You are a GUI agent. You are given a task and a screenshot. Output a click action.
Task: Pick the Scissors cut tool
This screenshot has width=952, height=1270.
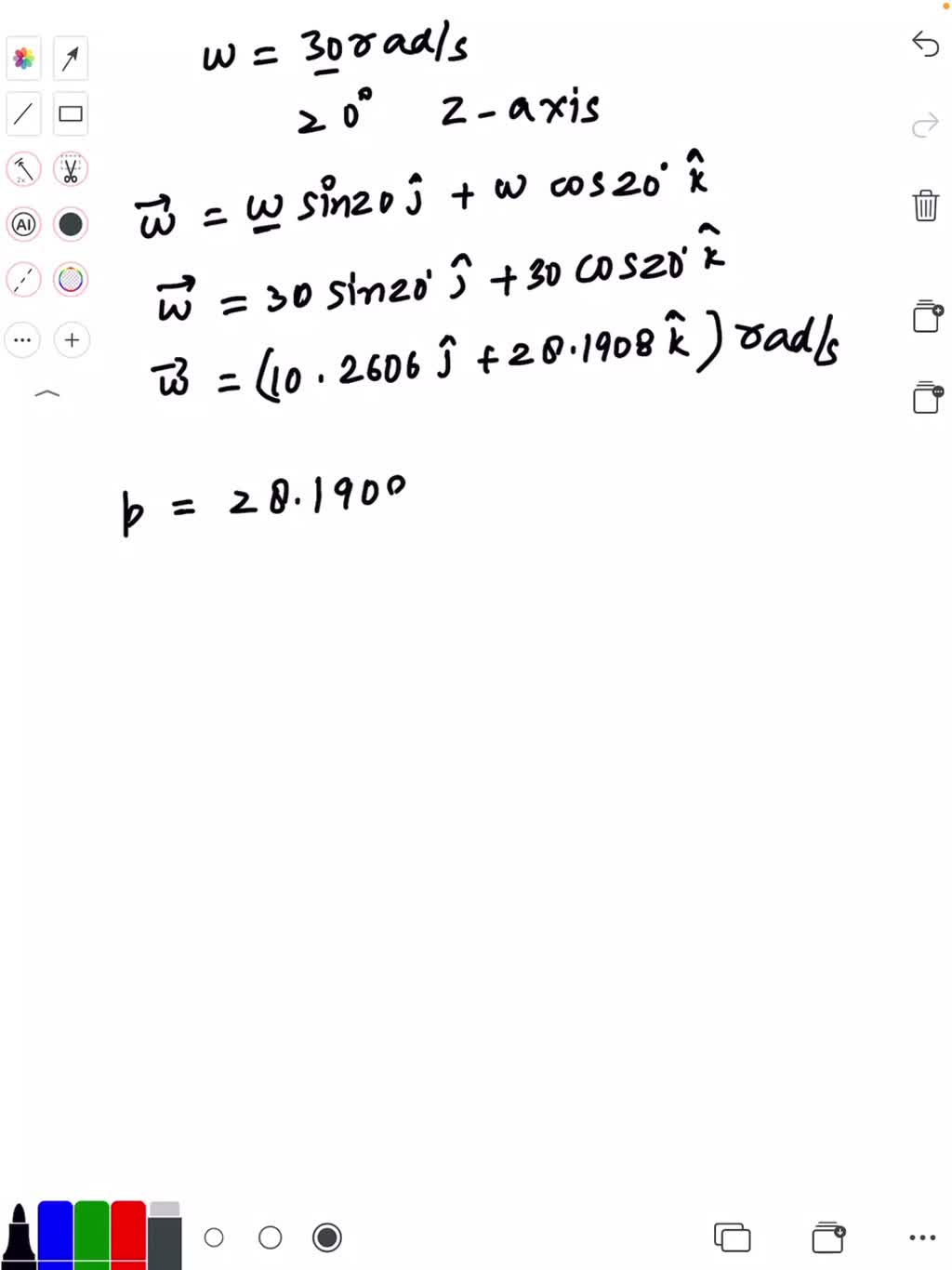point(71,168)
